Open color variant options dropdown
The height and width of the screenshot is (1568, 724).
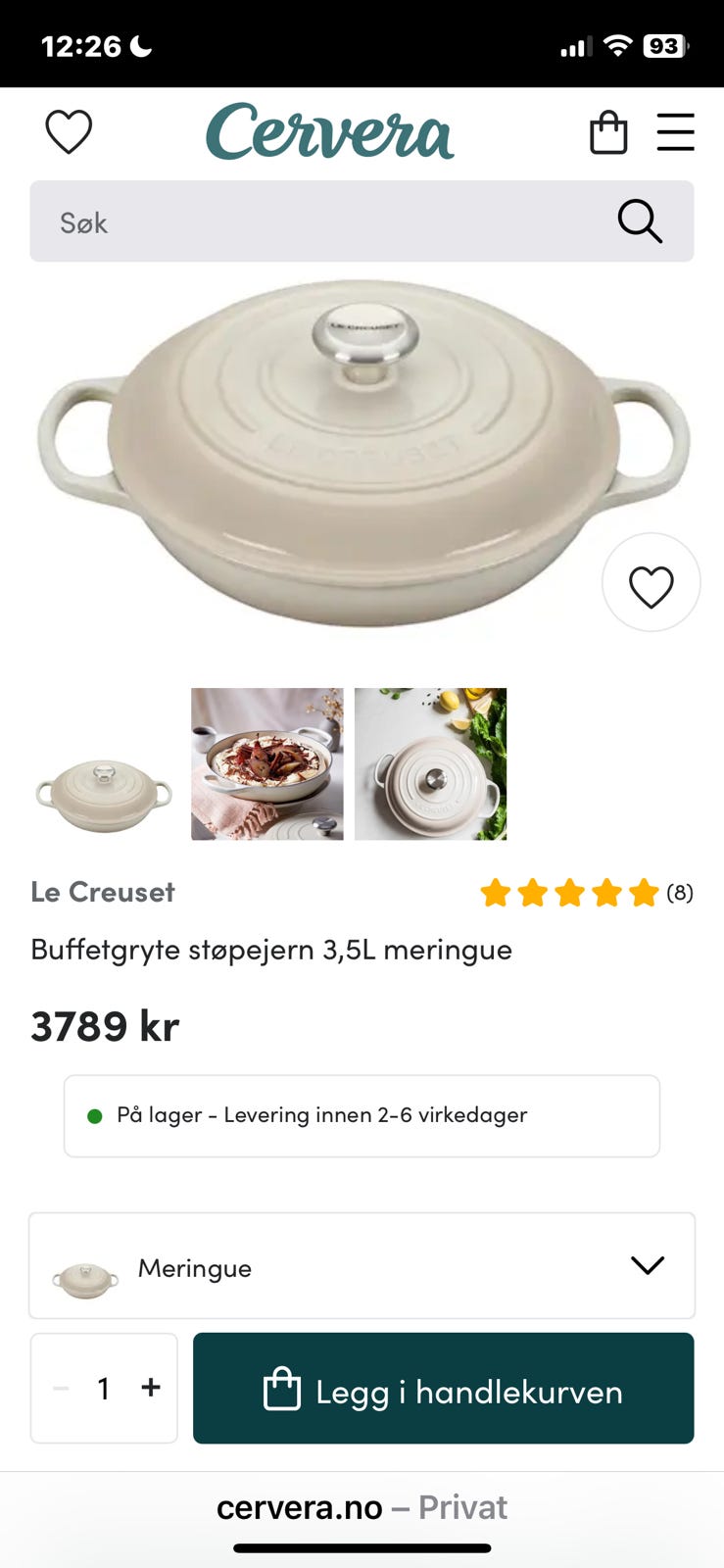[362, 1265]
